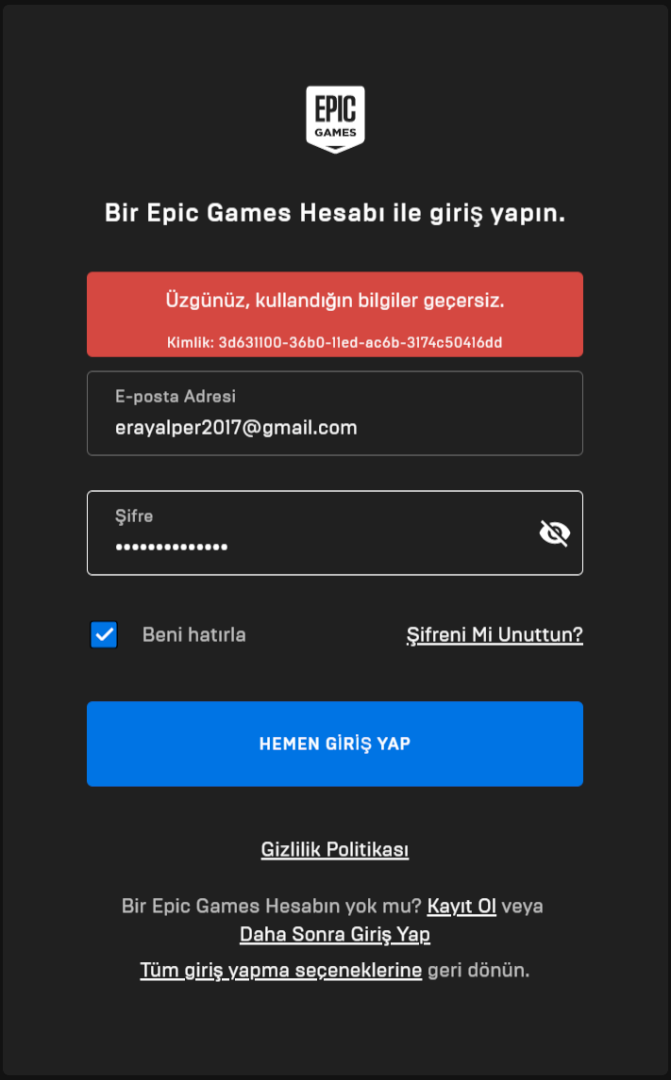Choose Daha Sonra Giriş Yap

coord(334,936)
